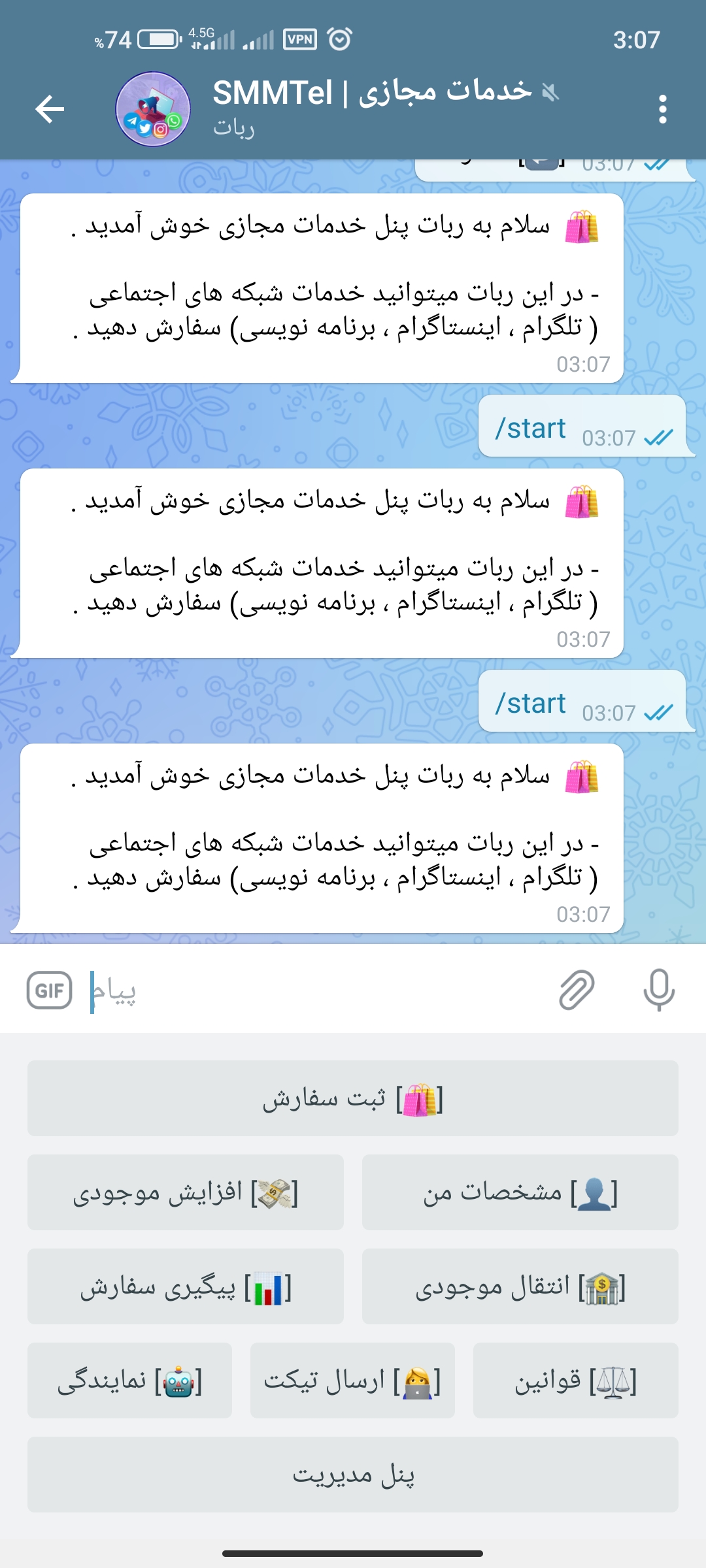The width and height of the screenshot is (706, 1568).
Task: Tap ارسال تیکت button
Action: click(352, 1380)
